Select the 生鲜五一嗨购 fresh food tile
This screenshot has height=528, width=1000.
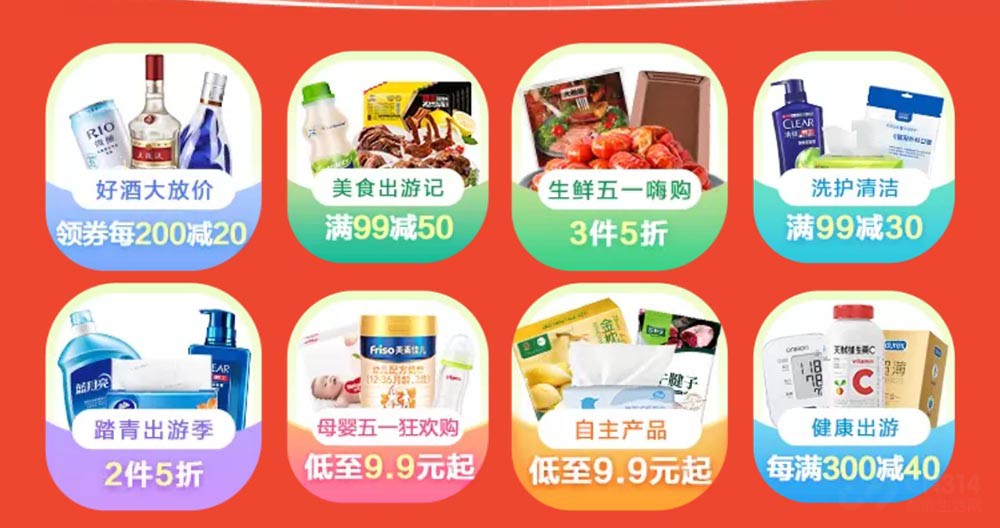[x=619, y=158]
